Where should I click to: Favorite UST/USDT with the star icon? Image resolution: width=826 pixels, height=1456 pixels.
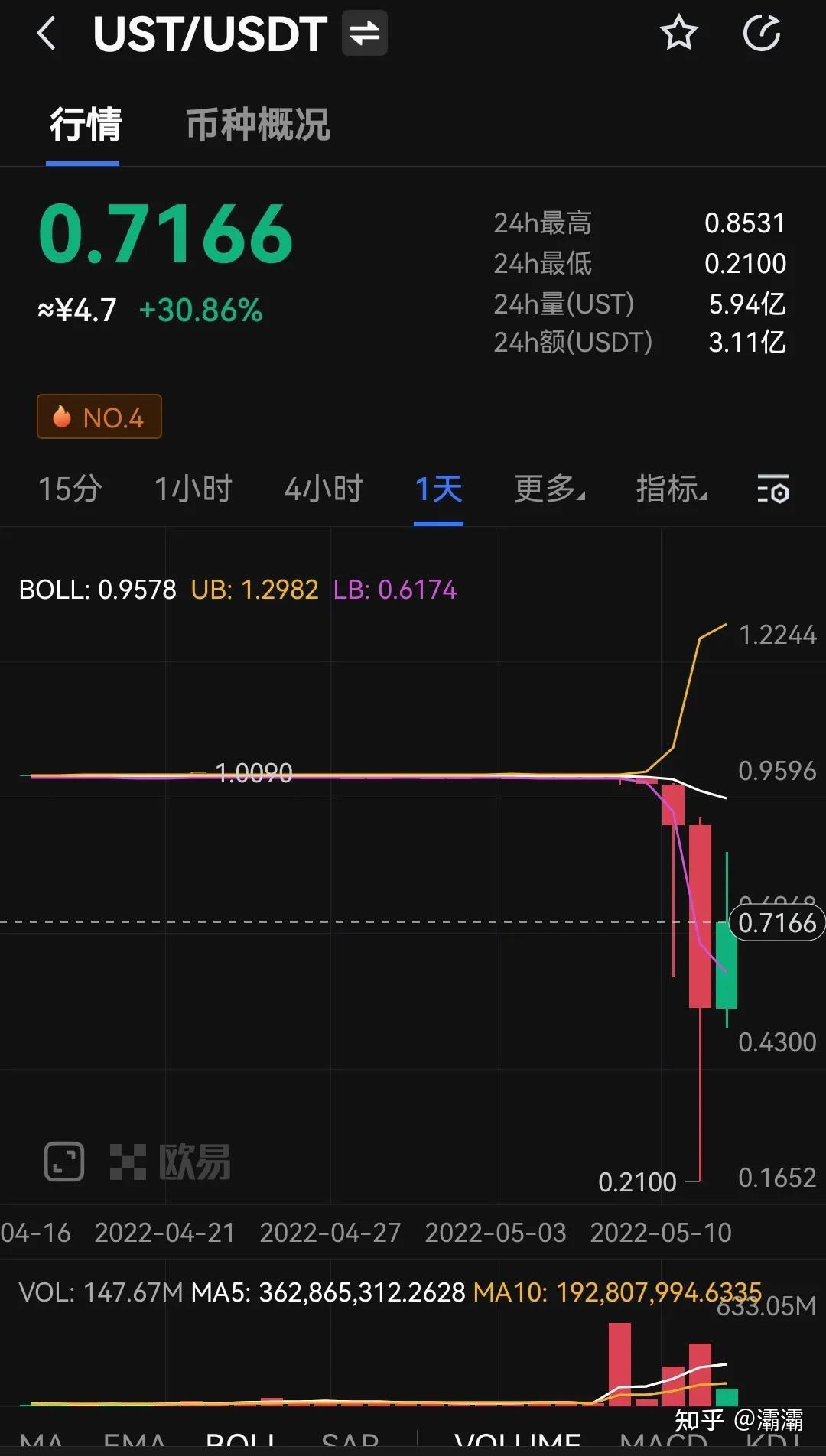[x=679, y=34]
